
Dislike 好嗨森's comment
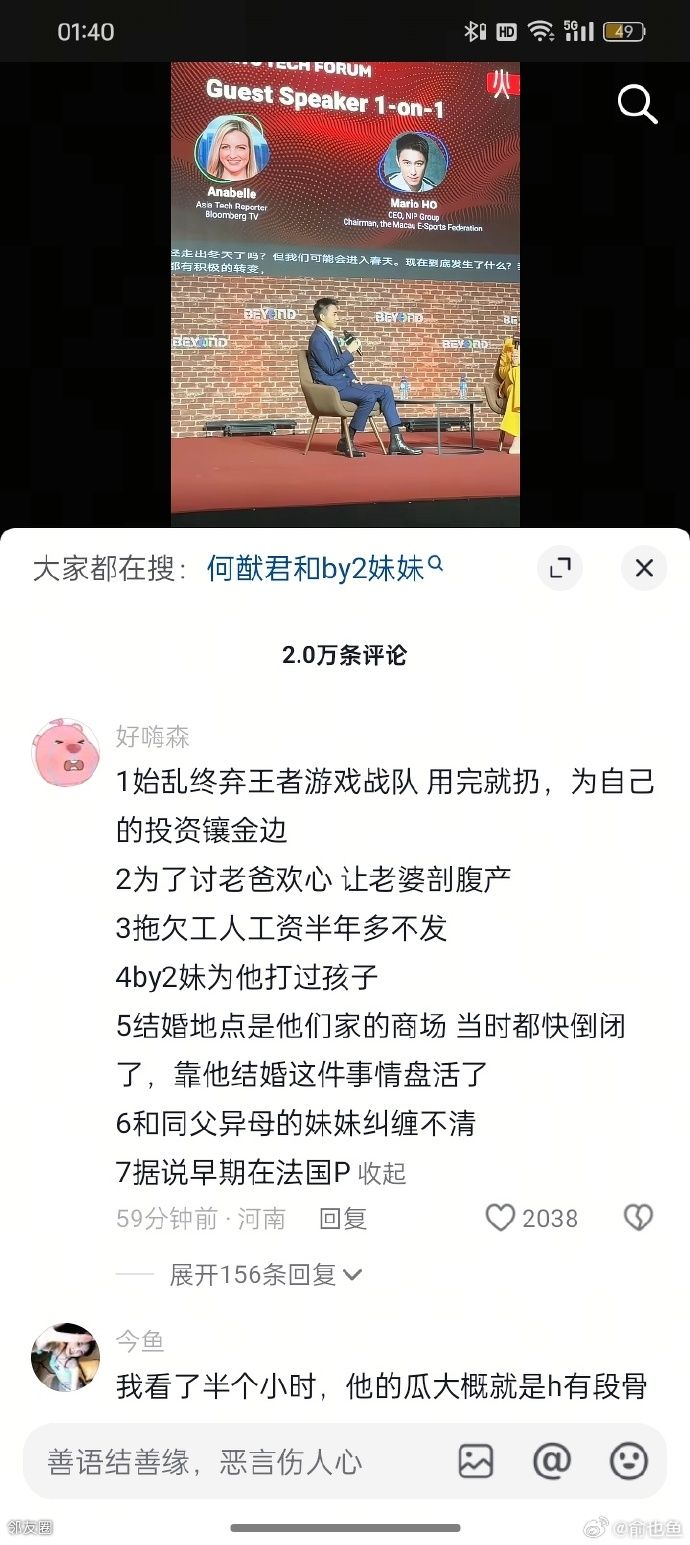click(x=637, y=1218)
